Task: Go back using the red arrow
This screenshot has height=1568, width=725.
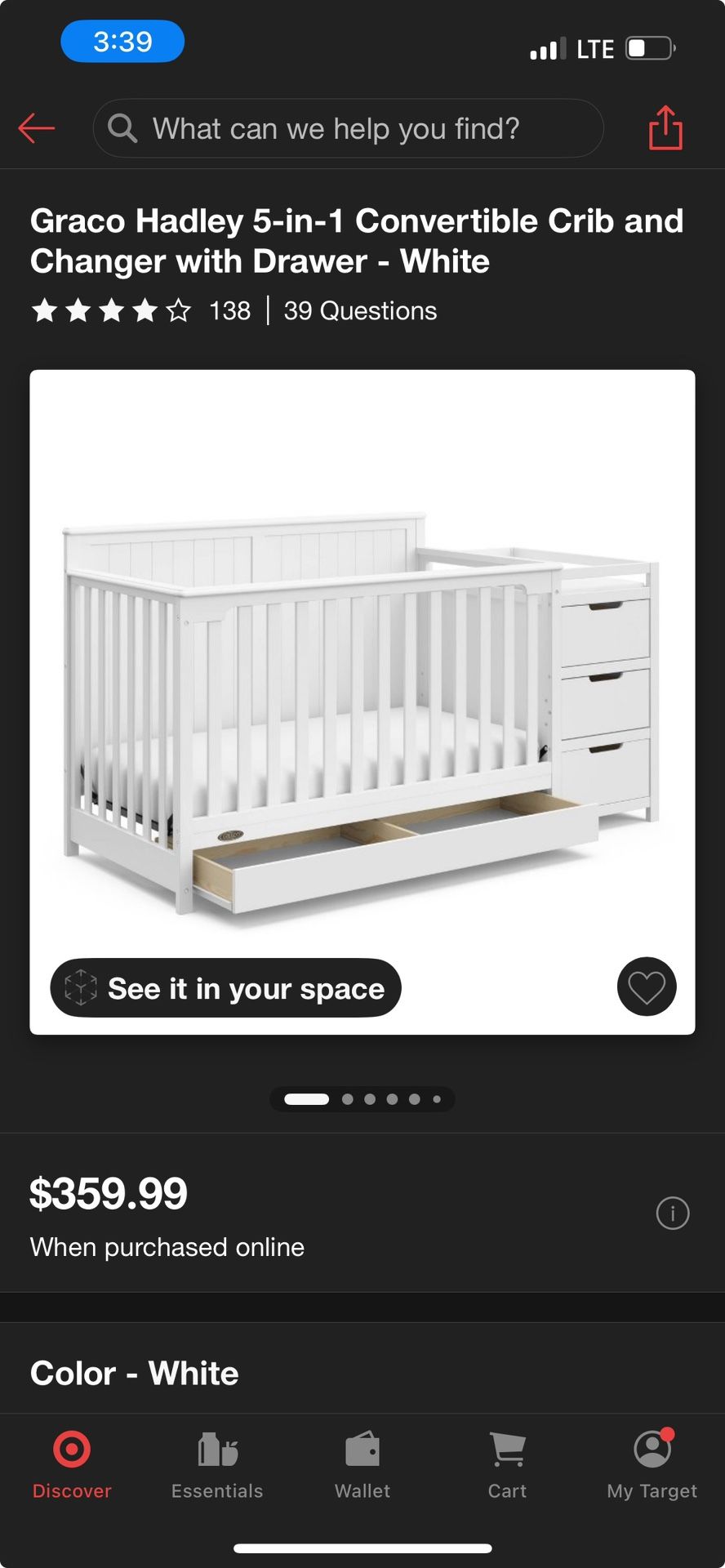Action: point(37,128)
